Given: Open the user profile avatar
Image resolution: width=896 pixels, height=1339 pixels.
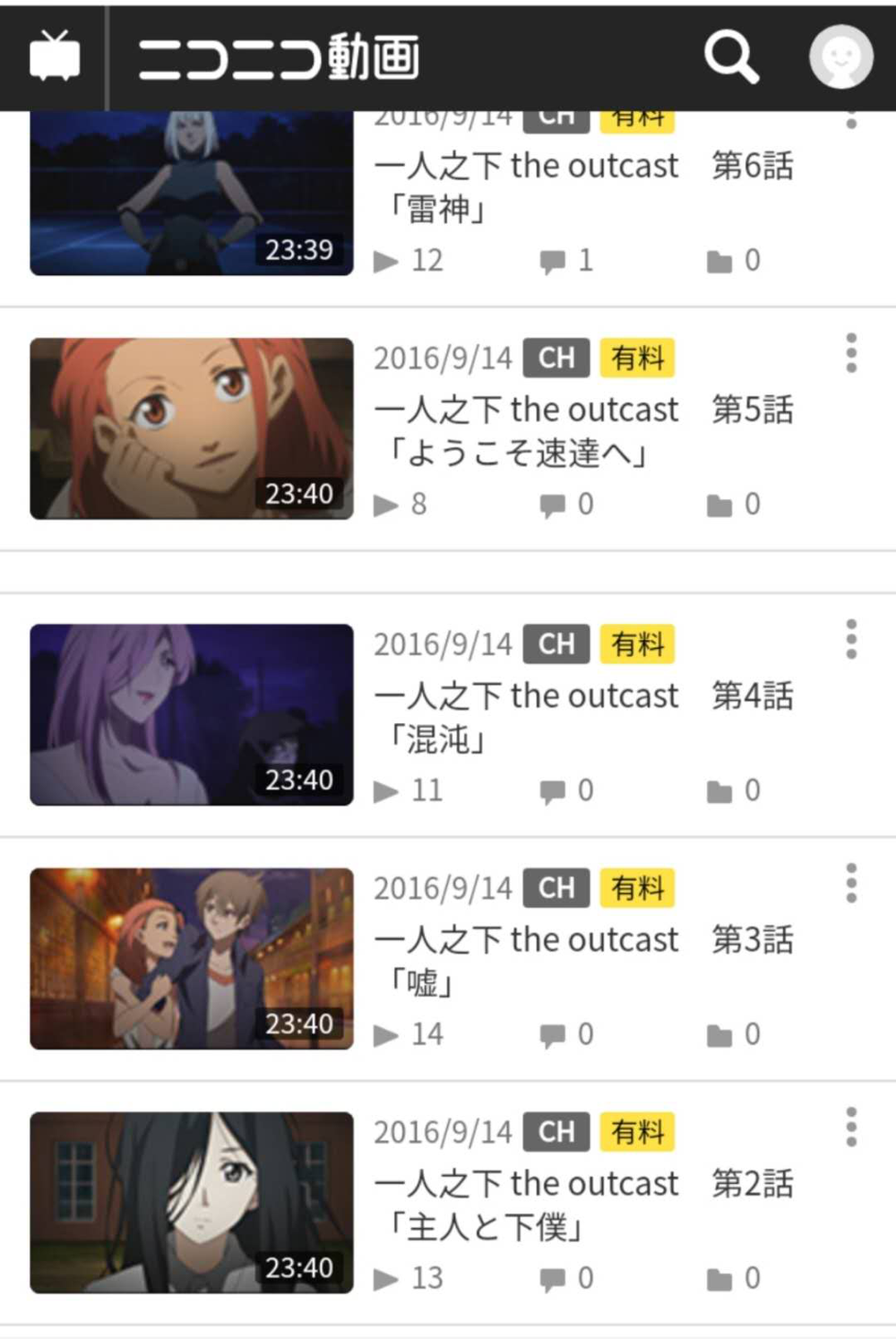Looking at the screenshot, I should click(x=840, y=57).
